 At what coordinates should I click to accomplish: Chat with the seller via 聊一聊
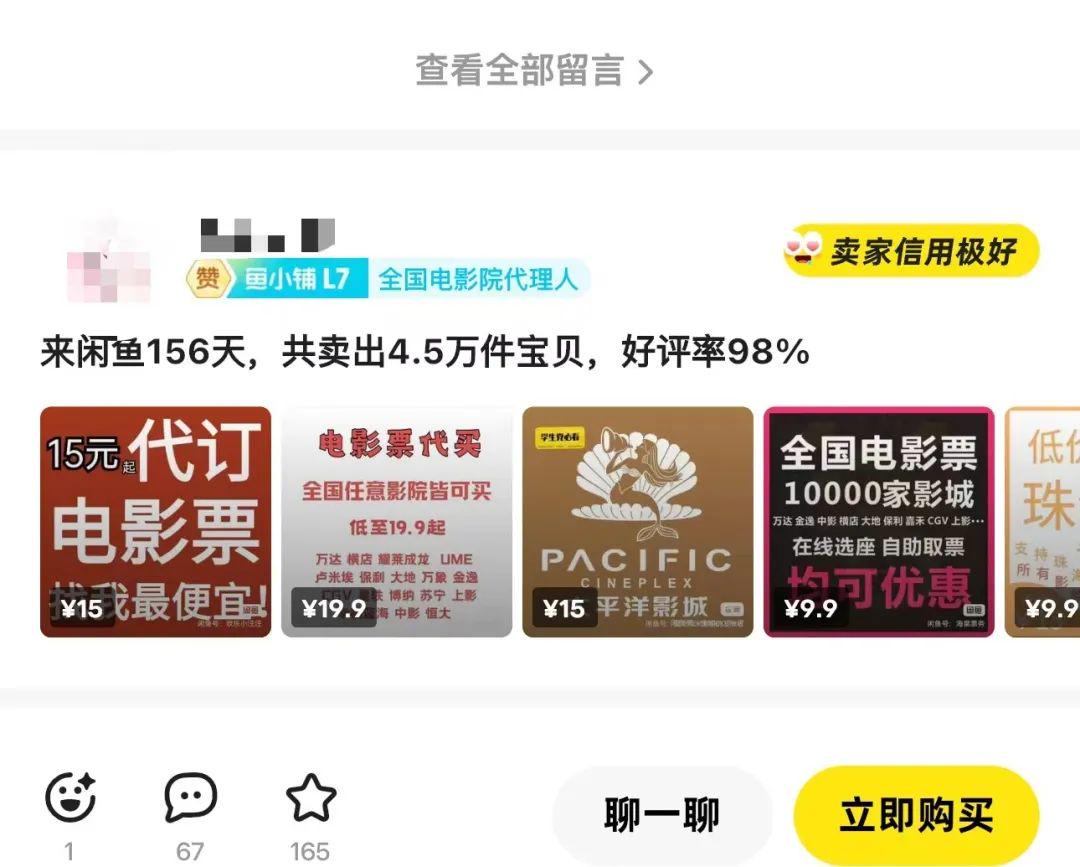(662, 815)
